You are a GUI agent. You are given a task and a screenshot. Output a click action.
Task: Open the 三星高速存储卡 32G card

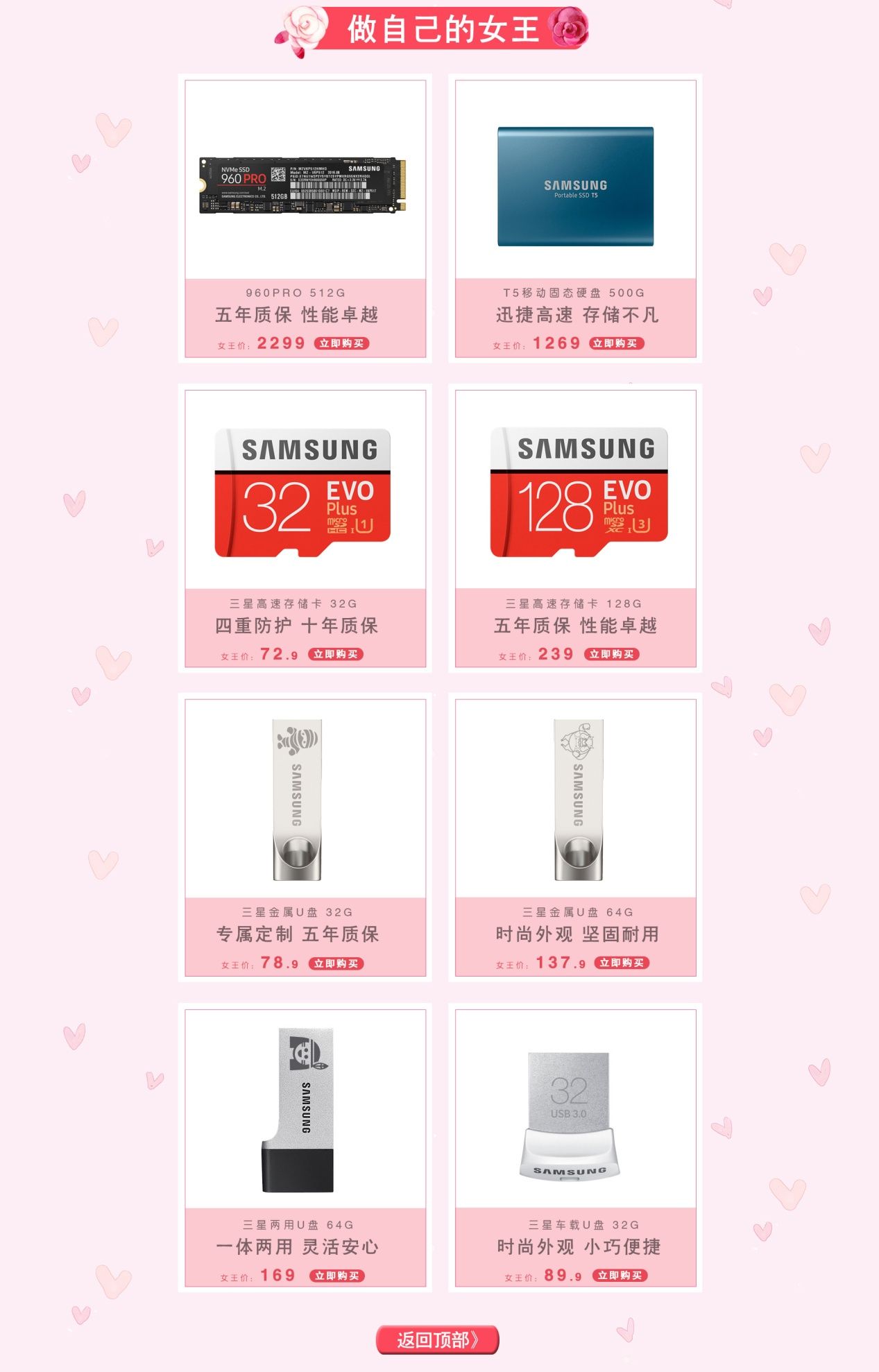[302, 492]
